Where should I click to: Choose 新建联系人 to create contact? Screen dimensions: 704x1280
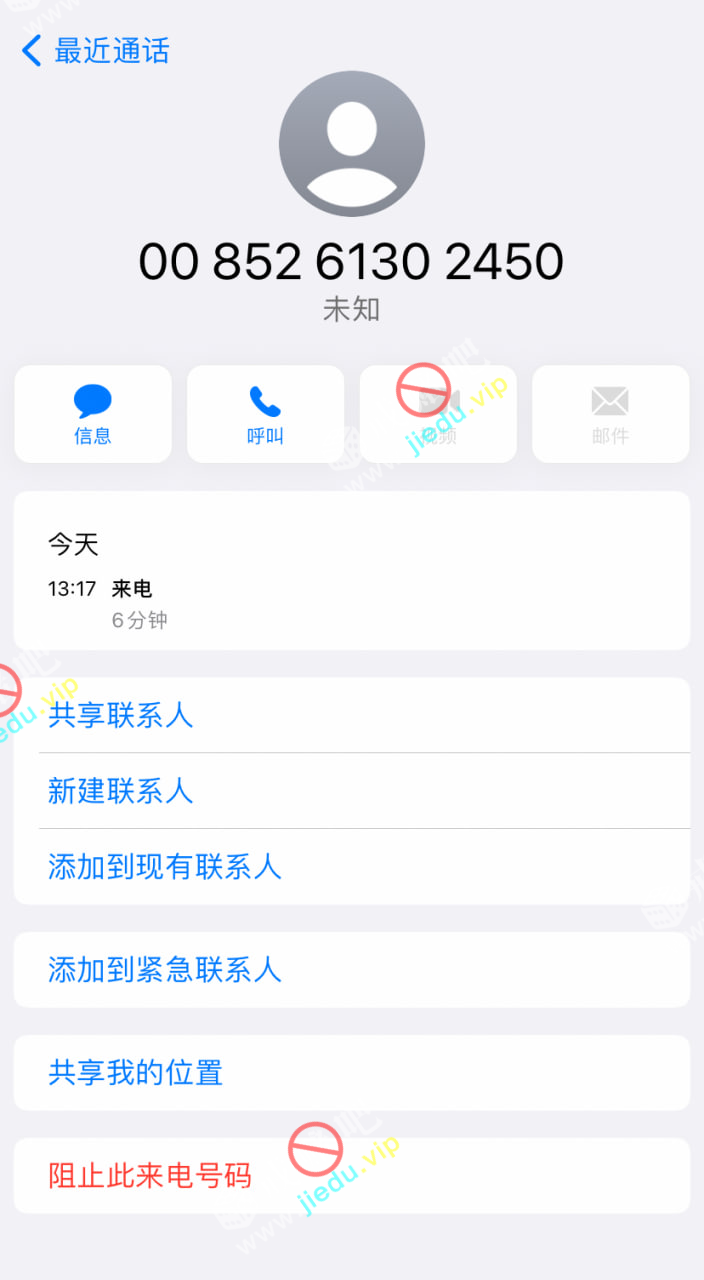(x=121, y=791)
